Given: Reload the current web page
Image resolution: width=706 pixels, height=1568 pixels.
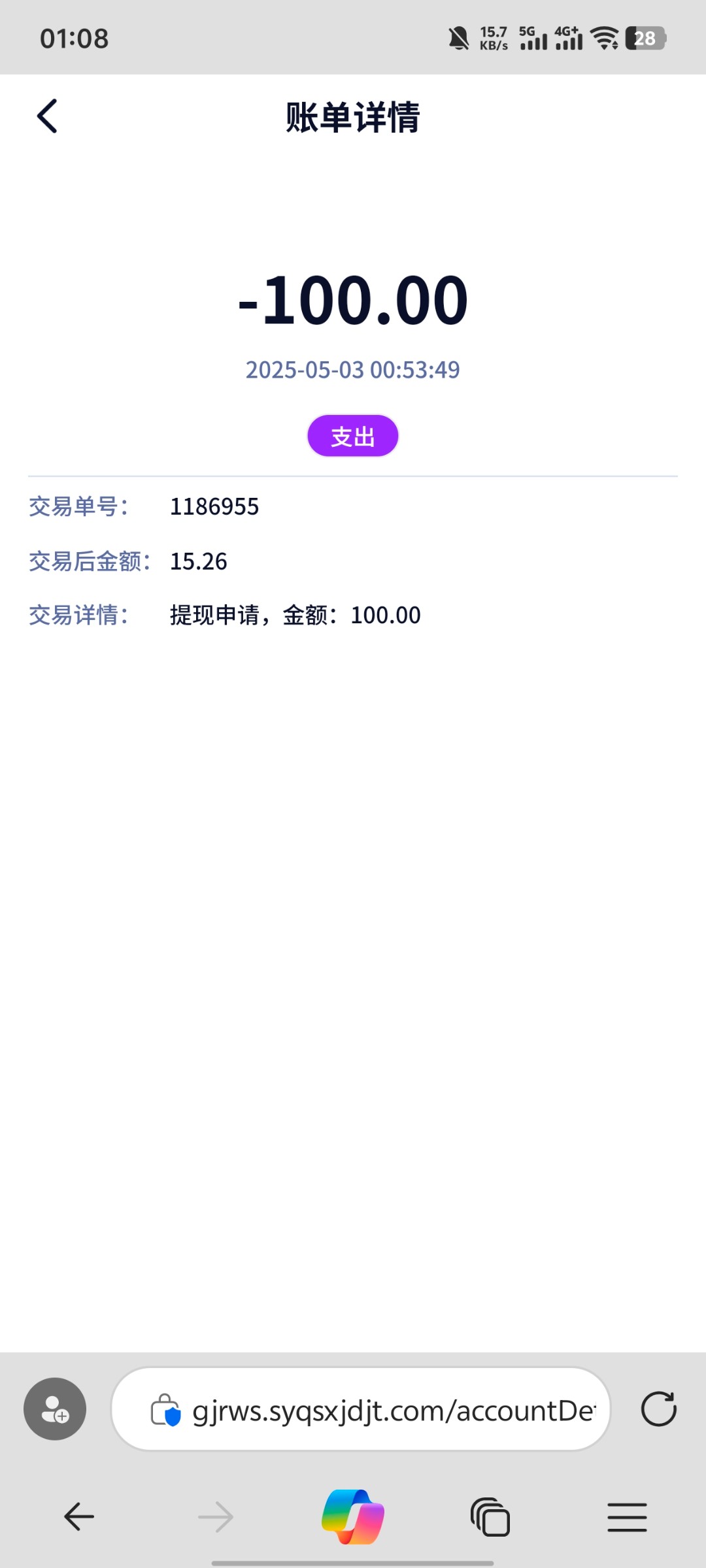Looking at the screenshot, I should (658, 1409).
